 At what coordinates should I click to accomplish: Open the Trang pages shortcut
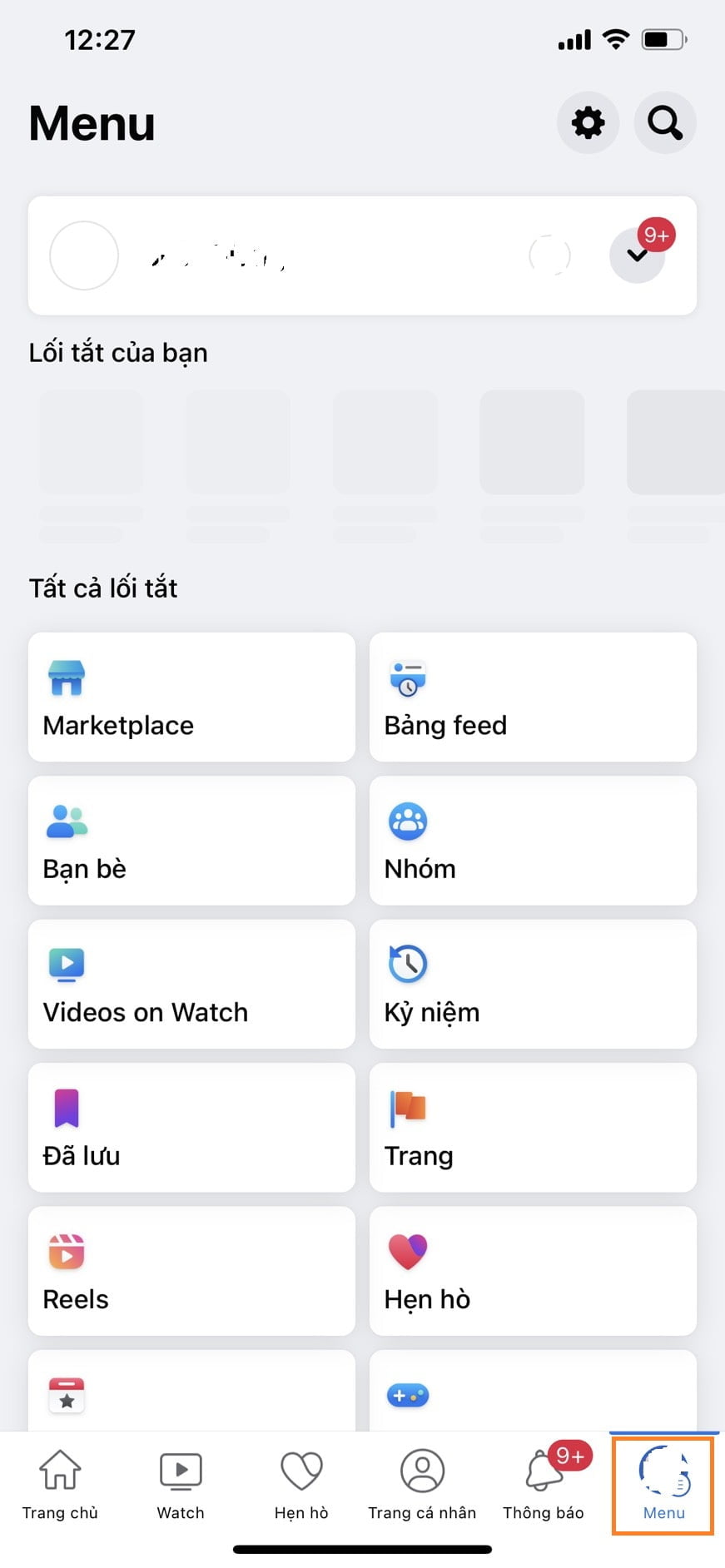[533, 1128]
